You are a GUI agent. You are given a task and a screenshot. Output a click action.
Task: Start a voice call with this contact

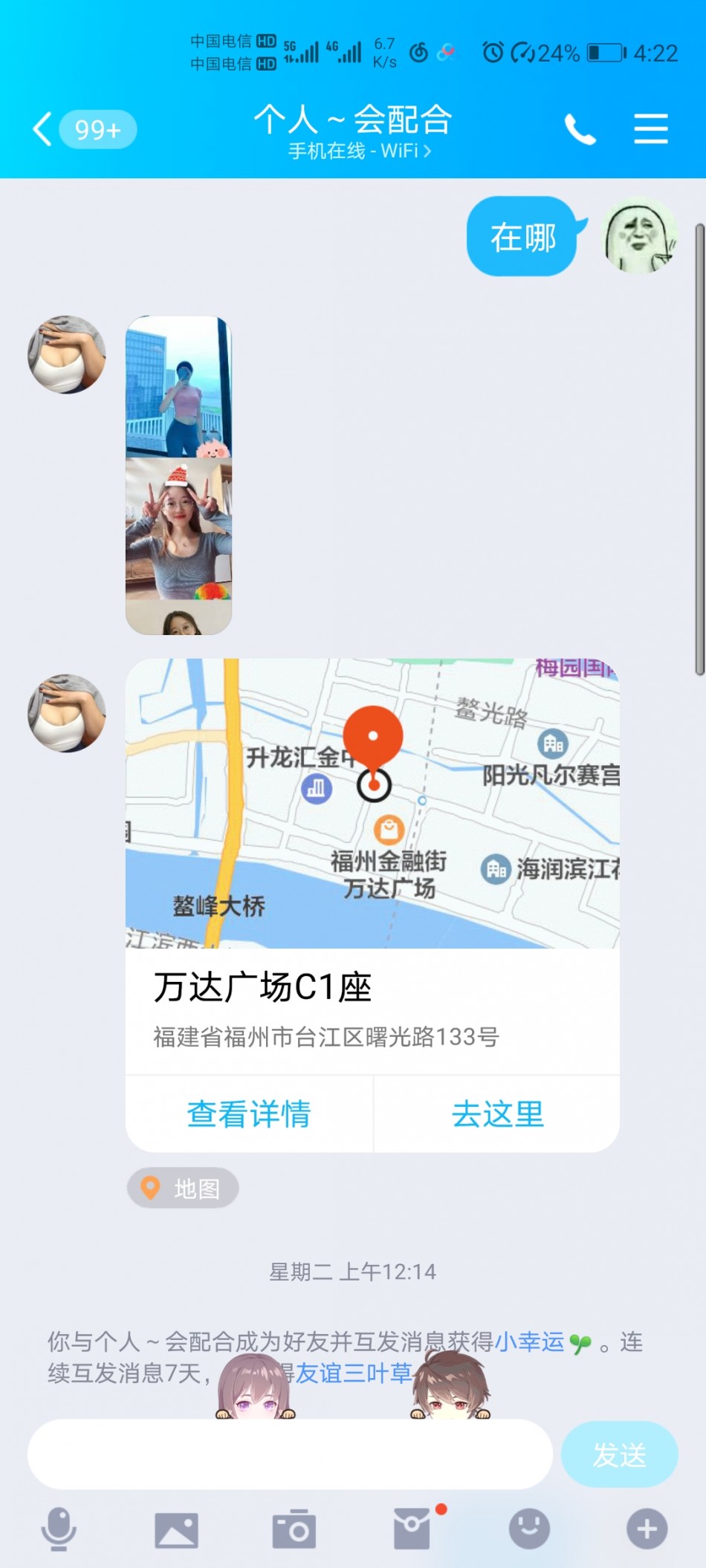pos(580,129)
